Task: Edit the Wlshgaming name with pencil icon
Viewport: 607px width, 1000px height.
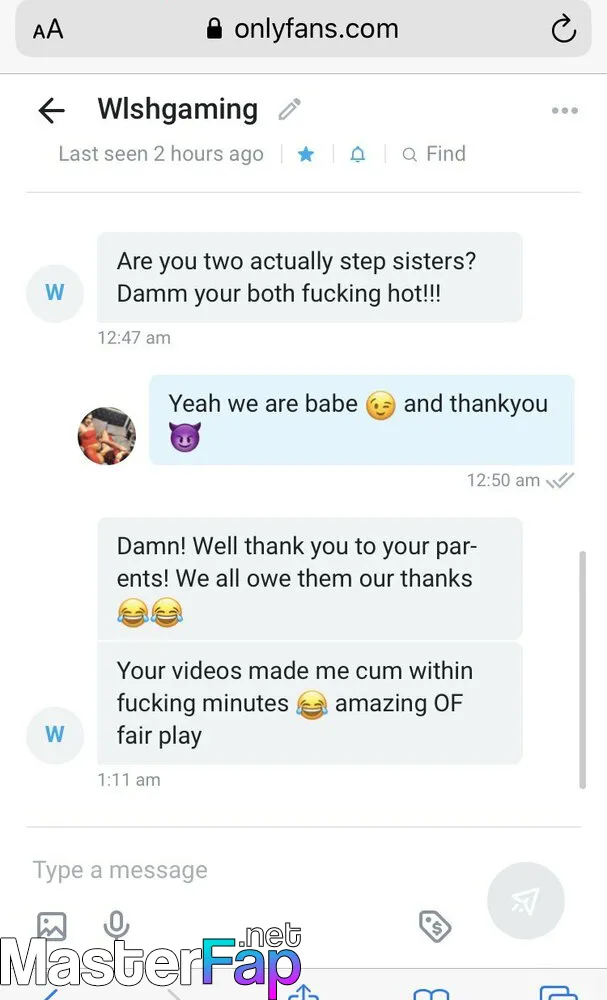Action: coord(289,109)
